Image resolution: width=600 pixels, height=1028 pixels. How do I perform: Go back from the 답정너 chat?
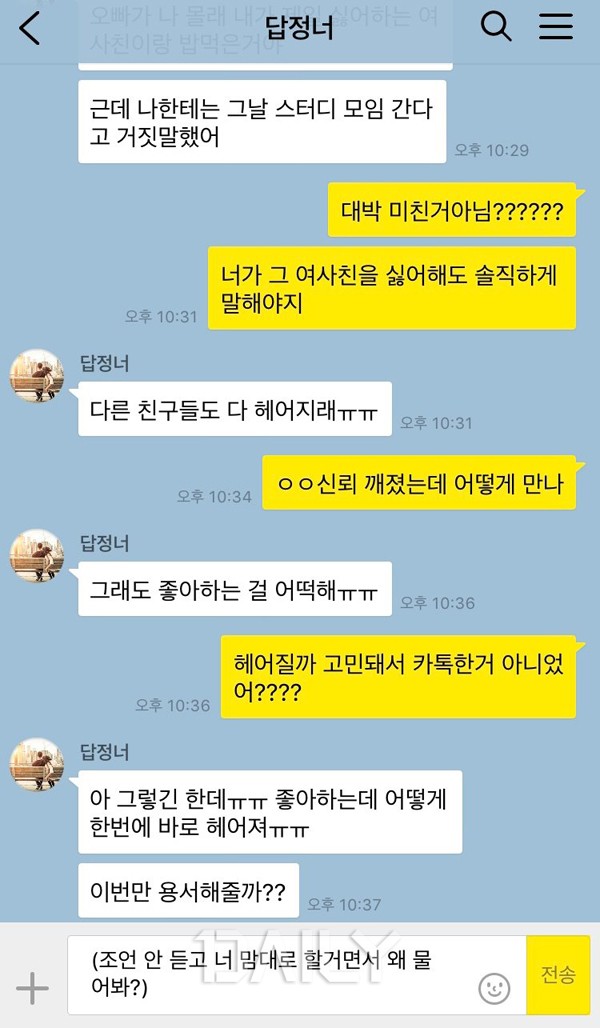30,28
